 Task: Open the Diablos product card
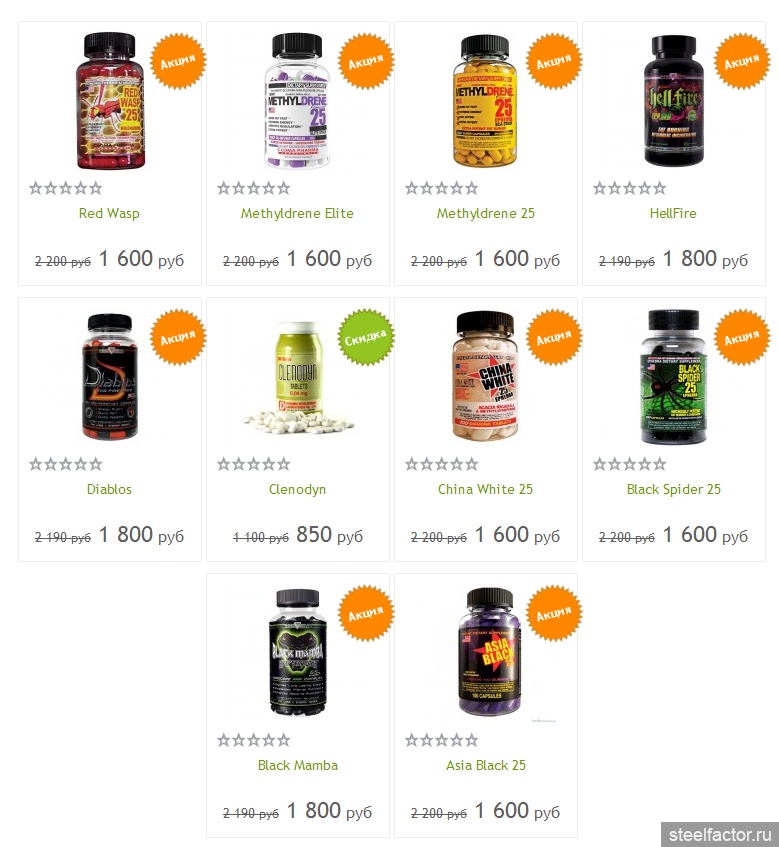point(109,489)
